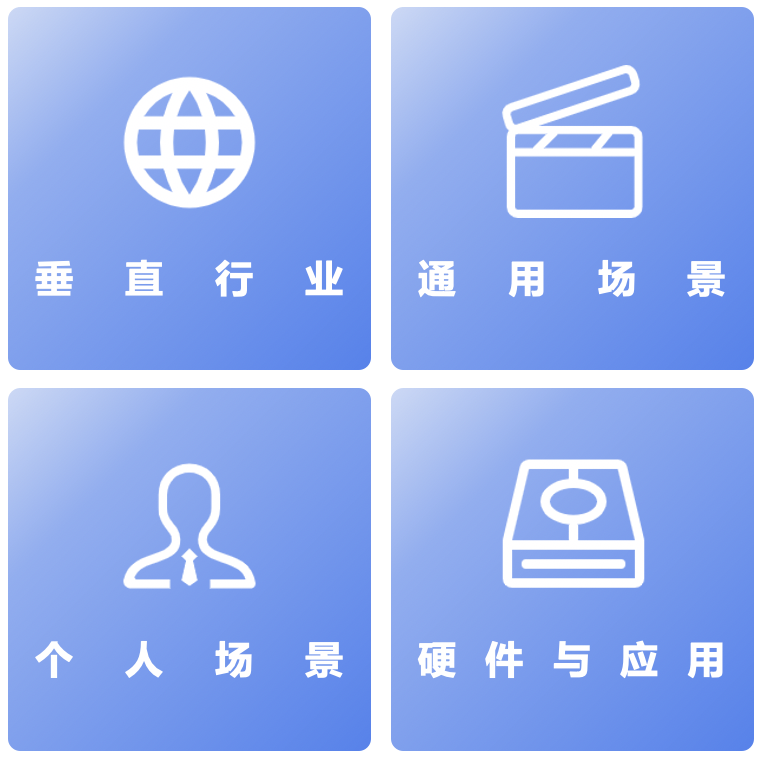This screenshot has height=758, width=762.
Task: Select the 通用场景 card
Action: coord(572,189)
